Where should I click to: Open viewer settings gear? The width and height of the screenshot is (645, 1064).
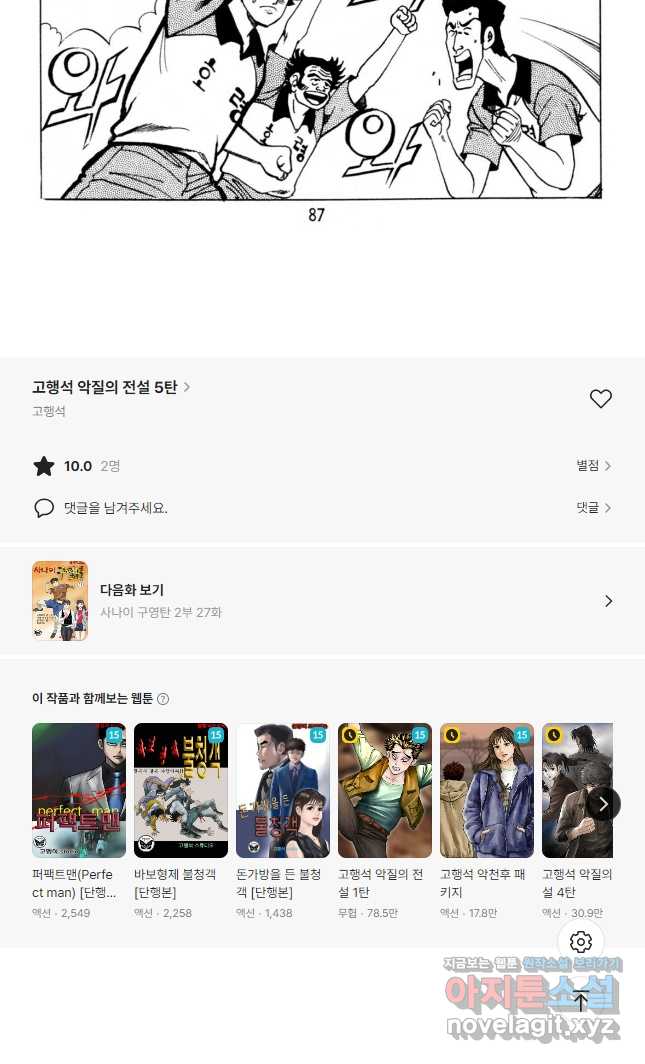point(581,942)
